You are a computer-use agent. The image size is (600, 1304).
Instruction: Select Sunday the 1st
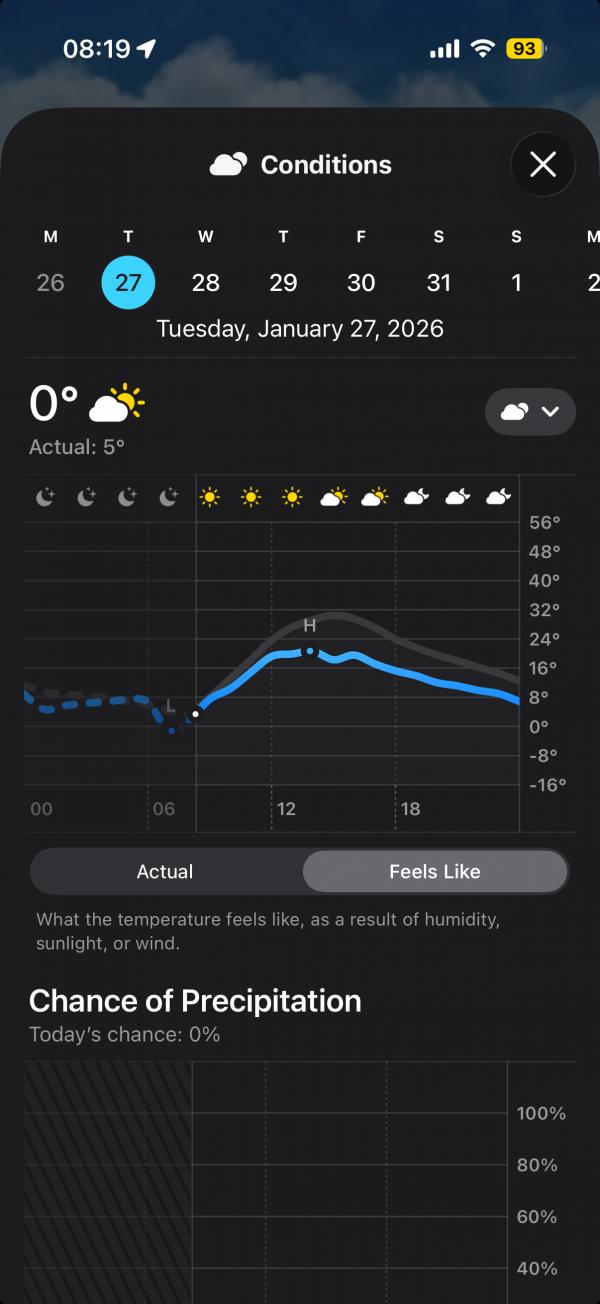point(516,282)
